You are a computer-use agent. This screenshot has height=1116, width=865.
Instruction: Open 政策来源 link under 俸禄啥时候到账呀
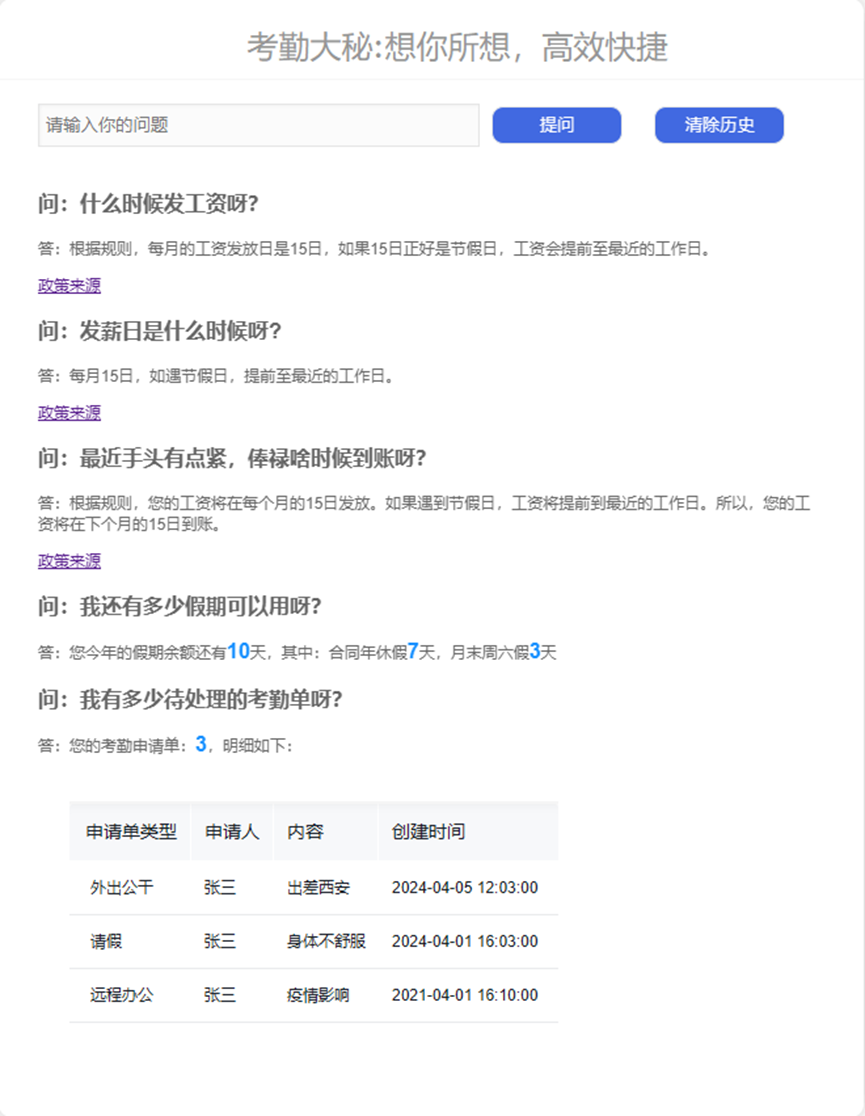point(69,561)
